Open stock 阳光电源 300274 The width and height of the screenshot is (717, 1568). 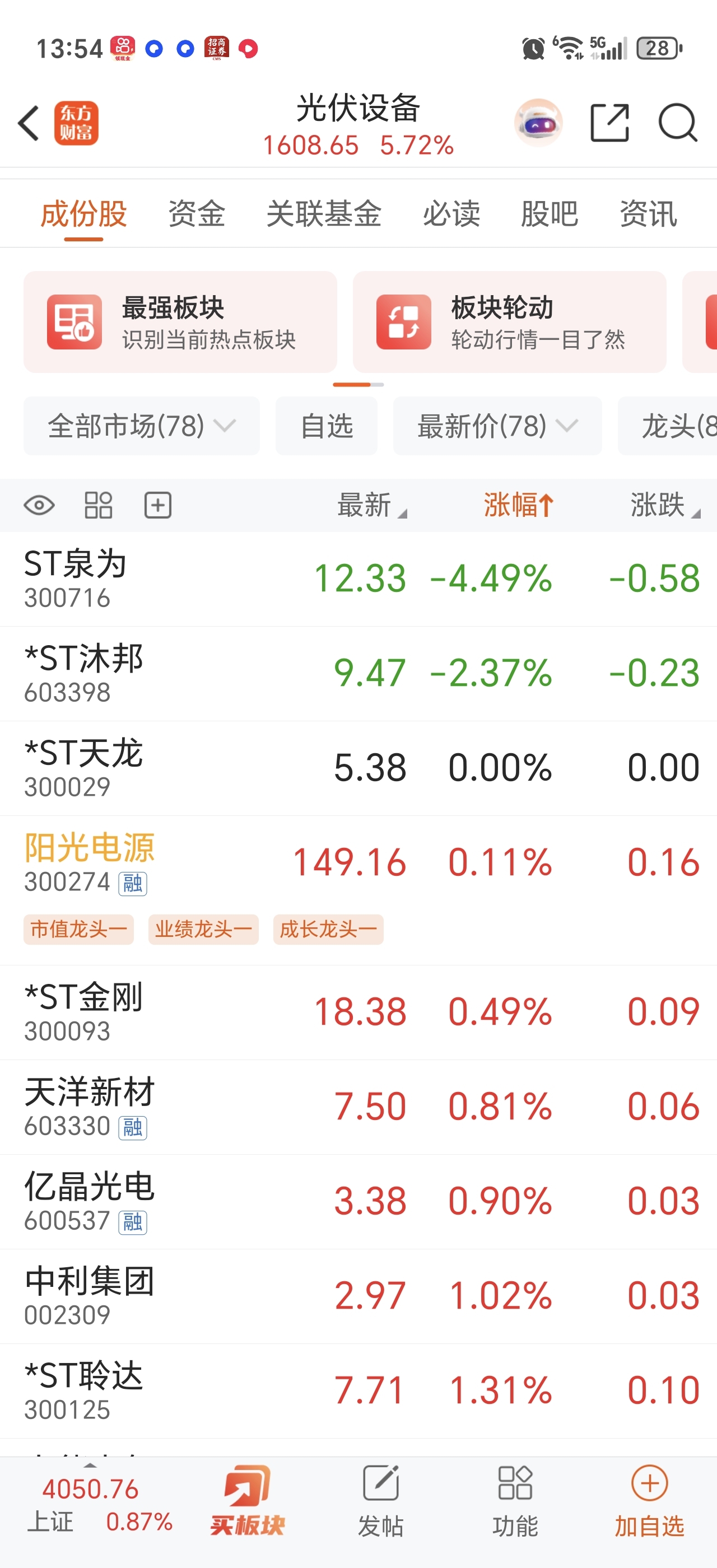coord(90,862)
